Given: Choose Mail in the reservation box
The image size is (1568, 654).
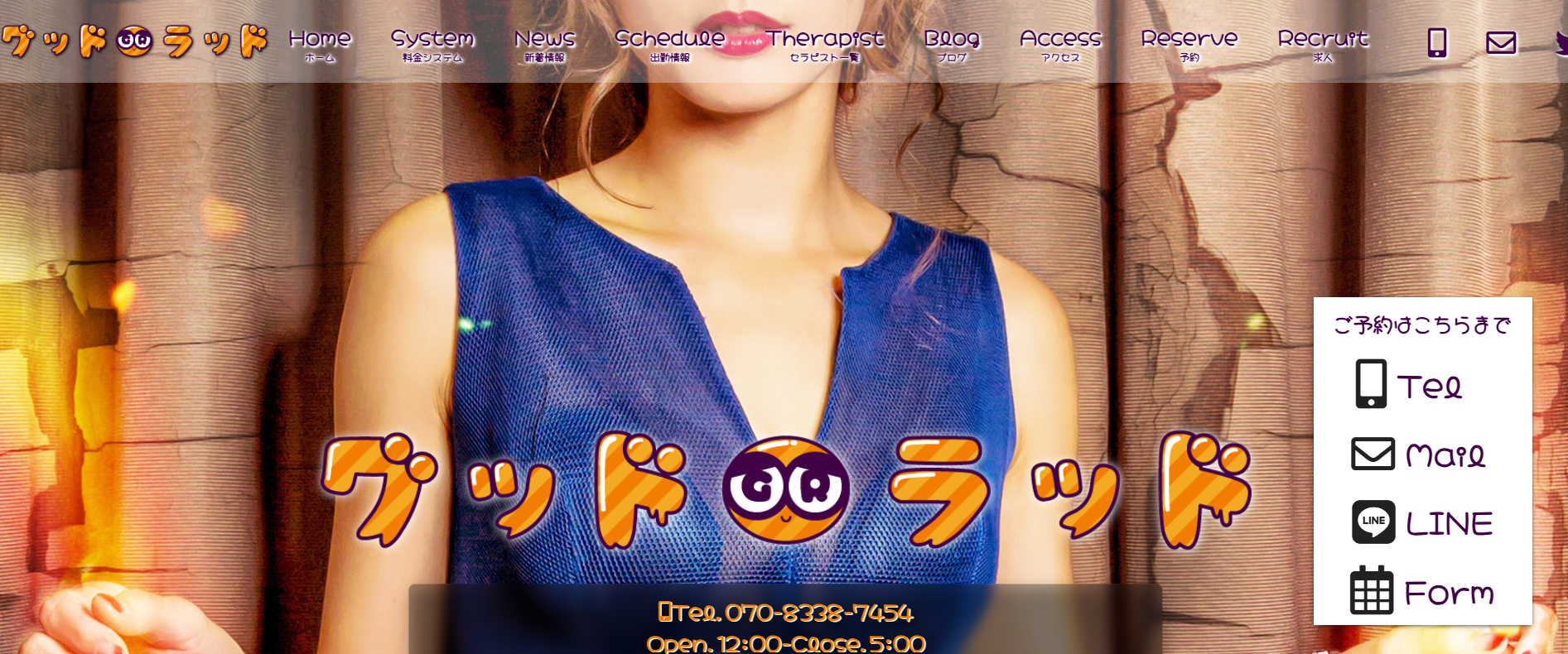Looking at the screenshot, I should point(1418,454).
